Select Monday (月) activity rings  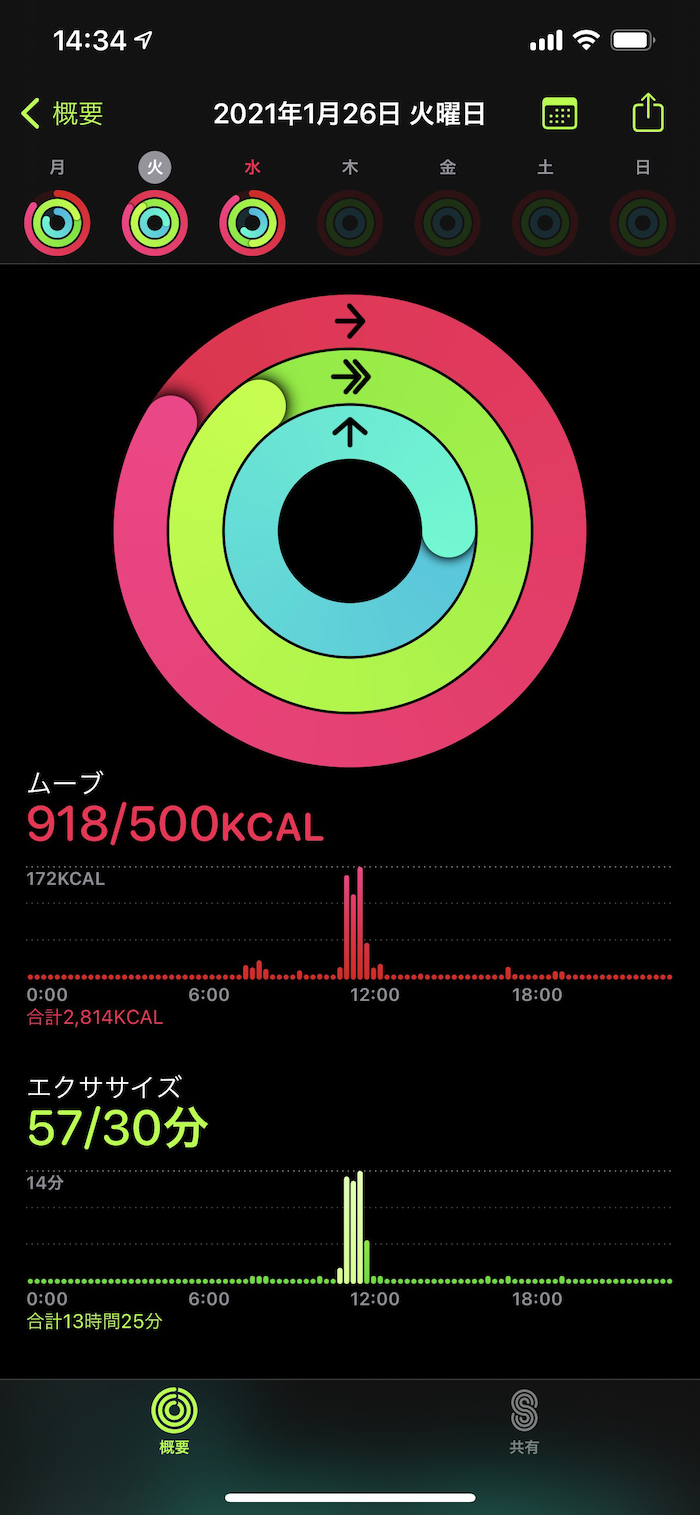point(57,222)
